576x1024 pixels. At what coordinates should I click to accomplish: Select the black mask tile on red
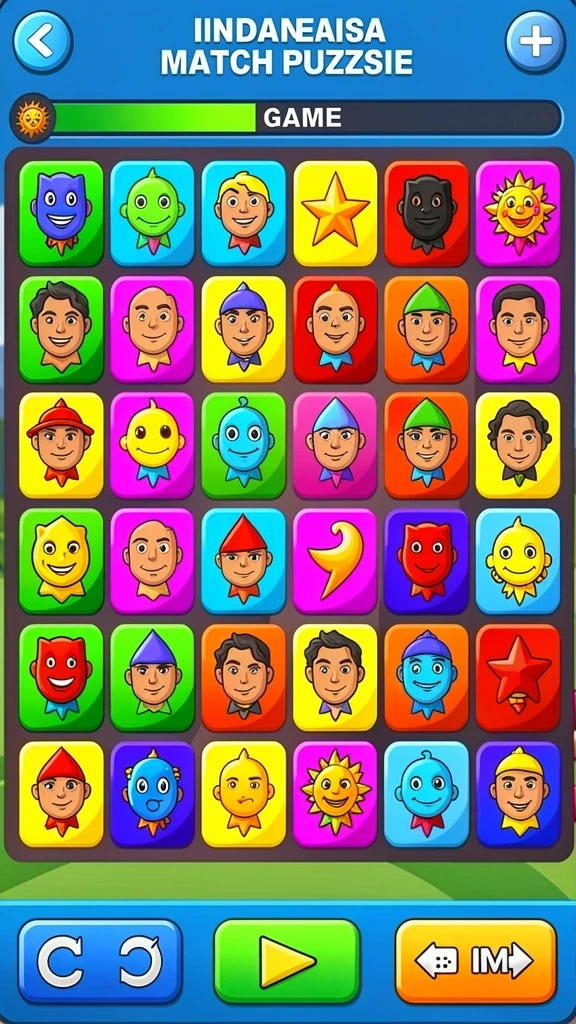coord(426,214)
